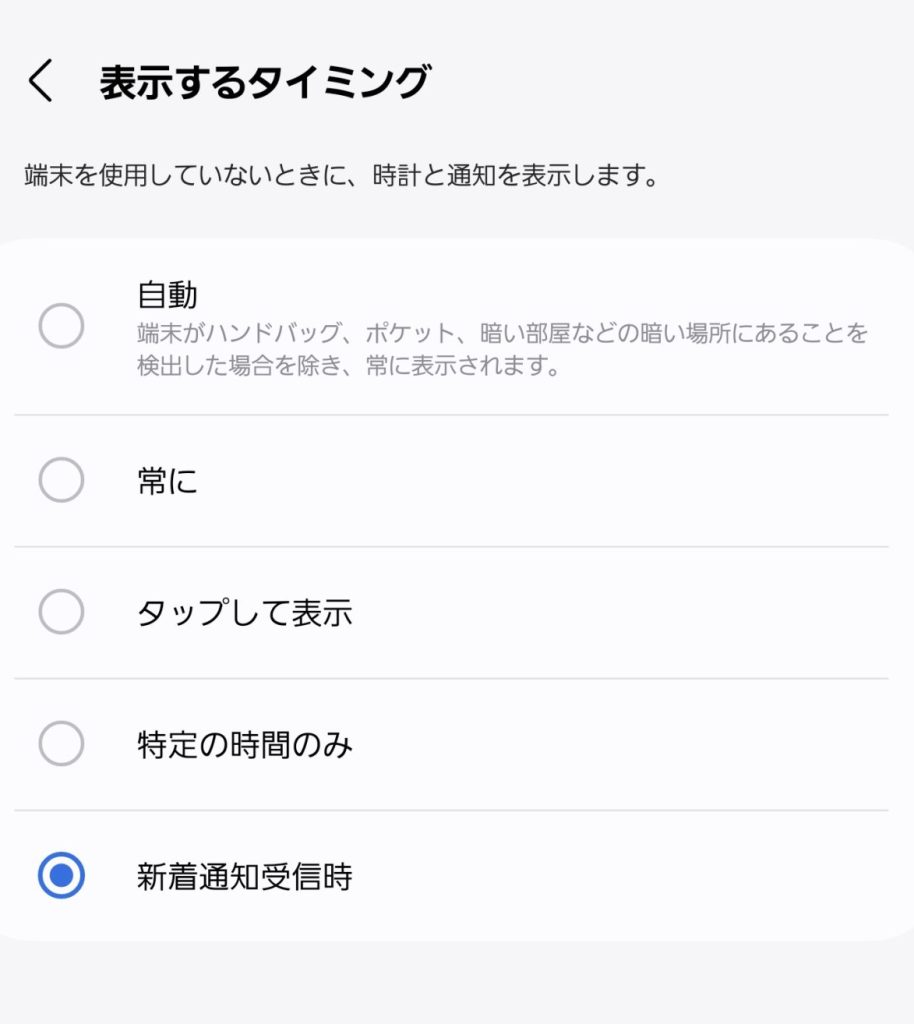Tap the second list row for 常に
The width and height of the screenshot is (914, 1024).
pos(457,481)
